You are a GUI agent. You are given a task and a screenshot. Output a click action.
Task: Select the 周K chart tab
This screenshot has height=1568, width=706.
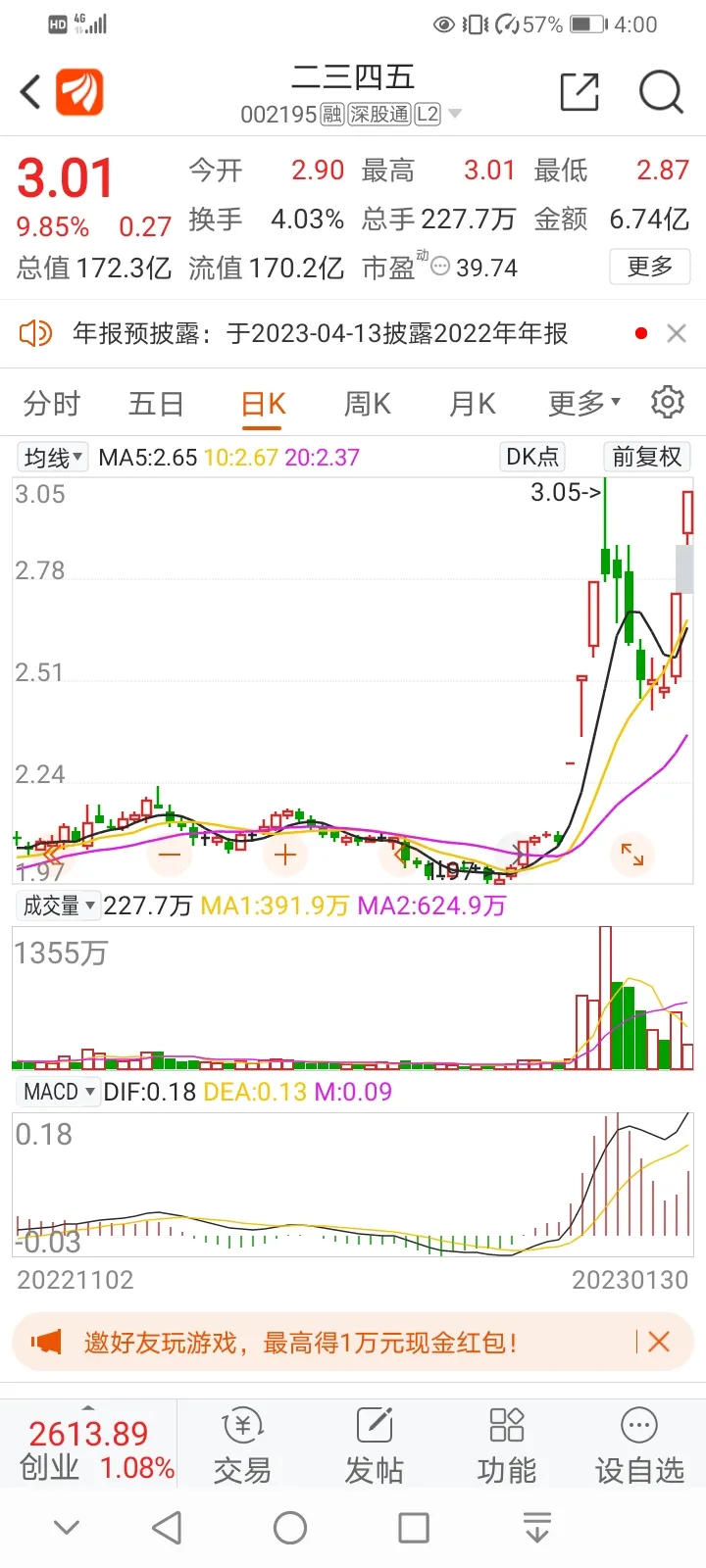coord(368,403)
